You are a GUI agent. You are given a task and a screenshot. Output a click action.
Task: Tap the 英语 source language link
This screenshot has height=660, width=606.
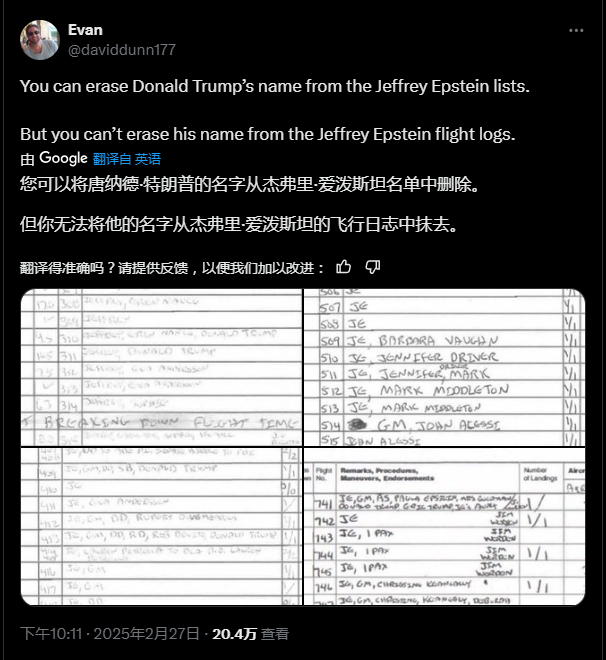[148, 159]
